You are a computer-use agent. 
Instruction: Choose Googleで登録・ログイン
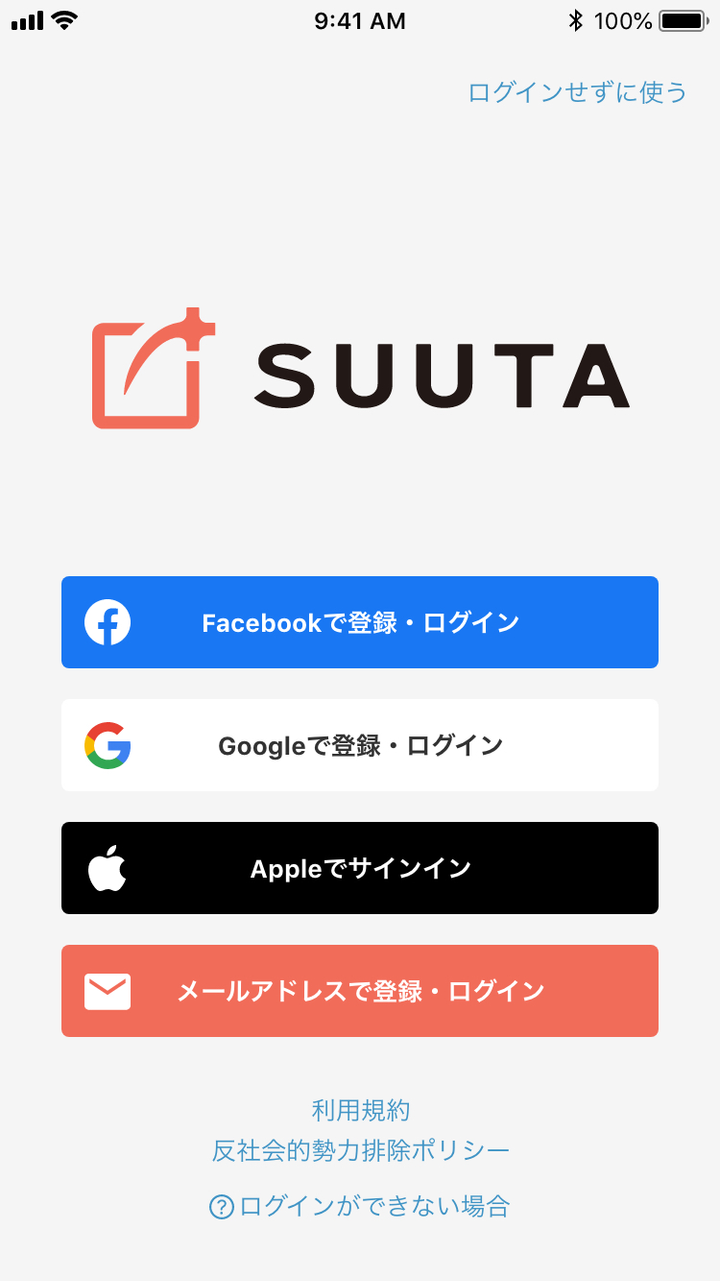(x=360, y=745)
